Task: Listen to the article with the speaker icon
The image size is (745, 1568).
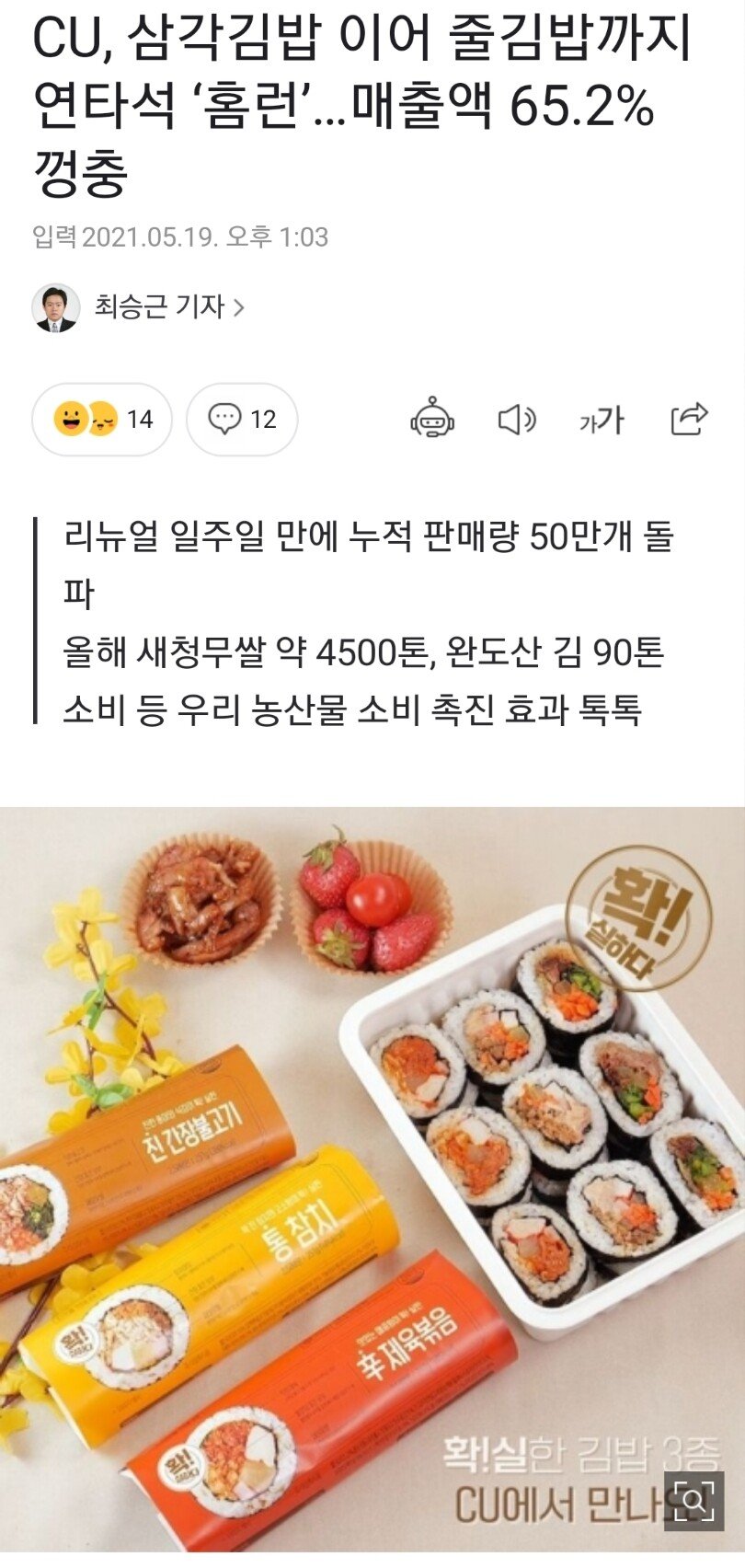Action: (x=516, y=420)
